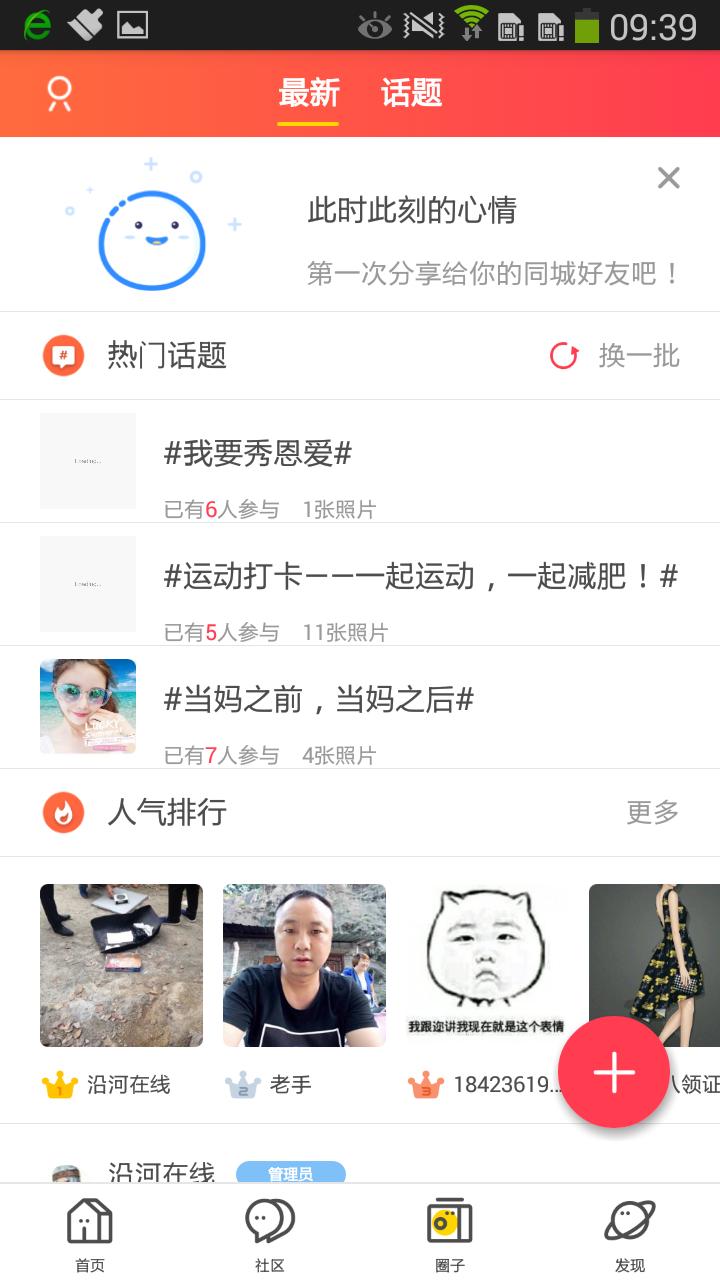Tap 老手's profile photo

pos(304,964)
